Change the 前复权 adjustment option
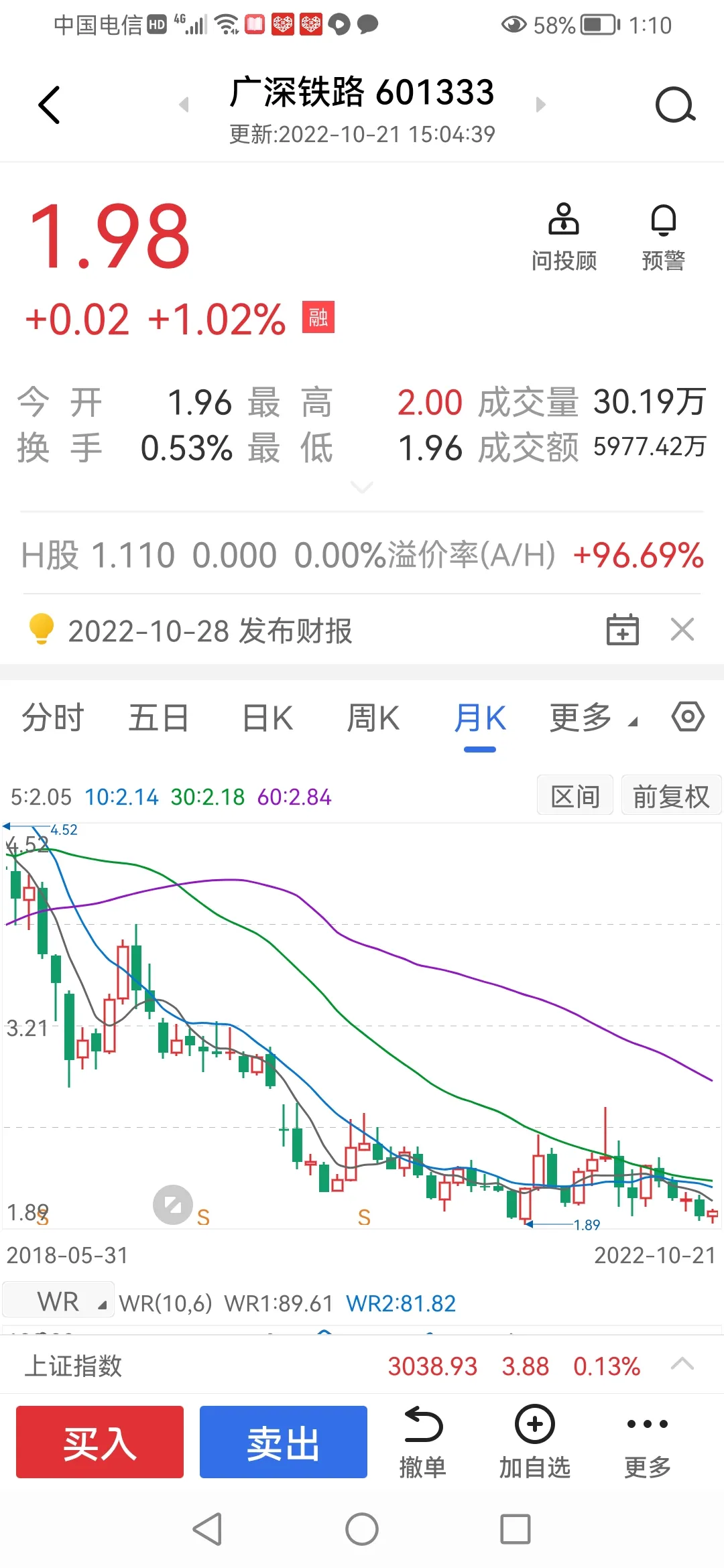Image resolution: width=724 pixels, height=1568 pixels. [x=671, y=796]
